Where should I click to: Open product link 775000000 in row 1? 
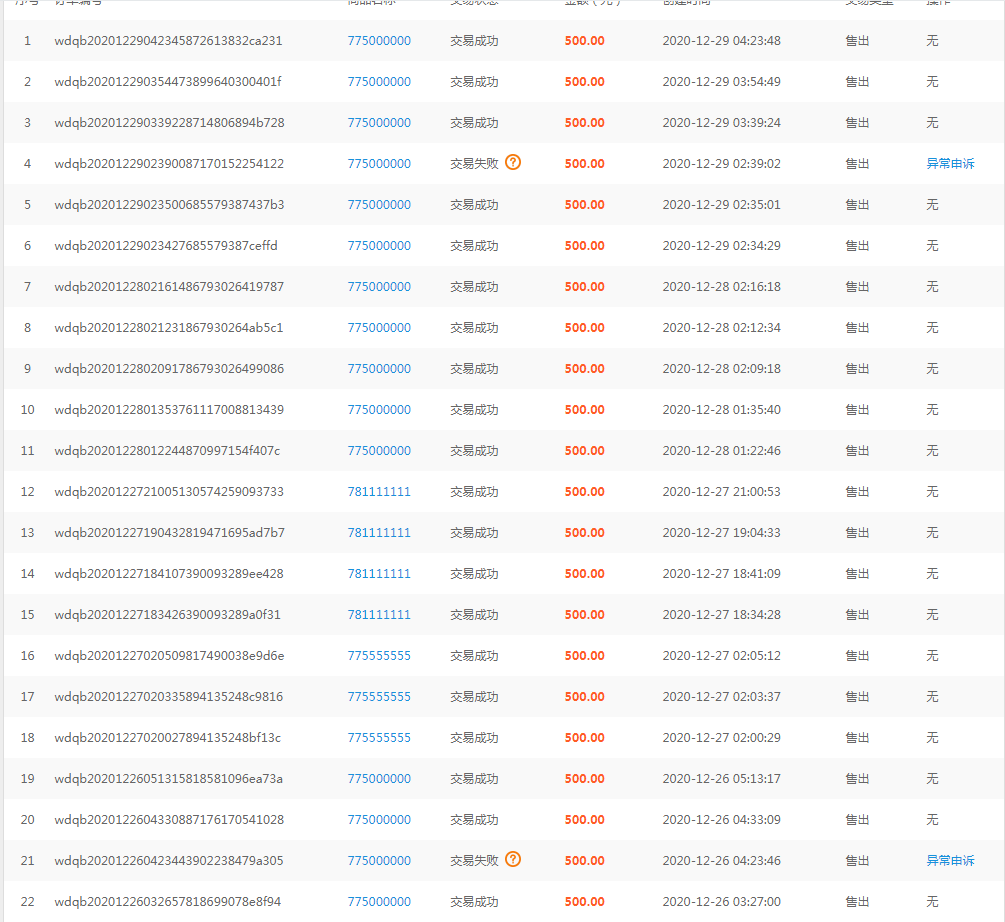click(x=379, y=41)
